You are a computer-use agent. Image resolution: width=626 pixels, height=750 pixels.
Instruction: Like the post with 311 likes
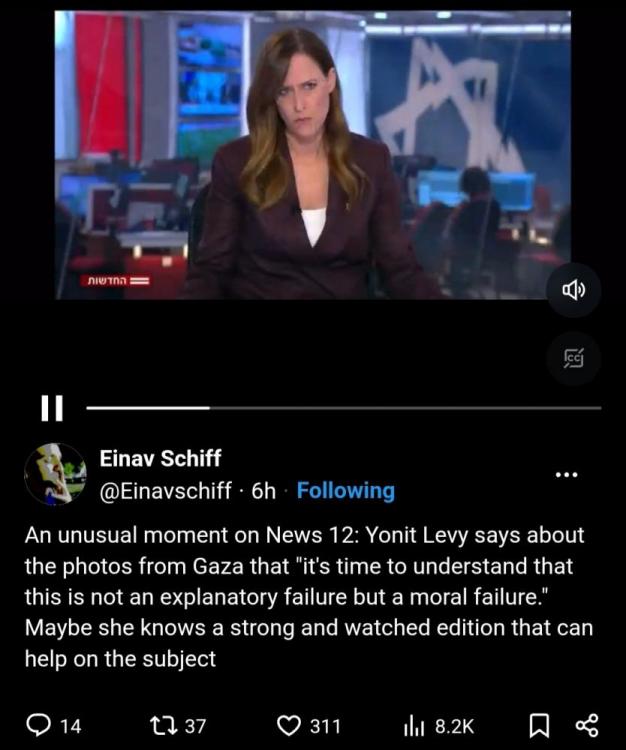click(290, 725)
